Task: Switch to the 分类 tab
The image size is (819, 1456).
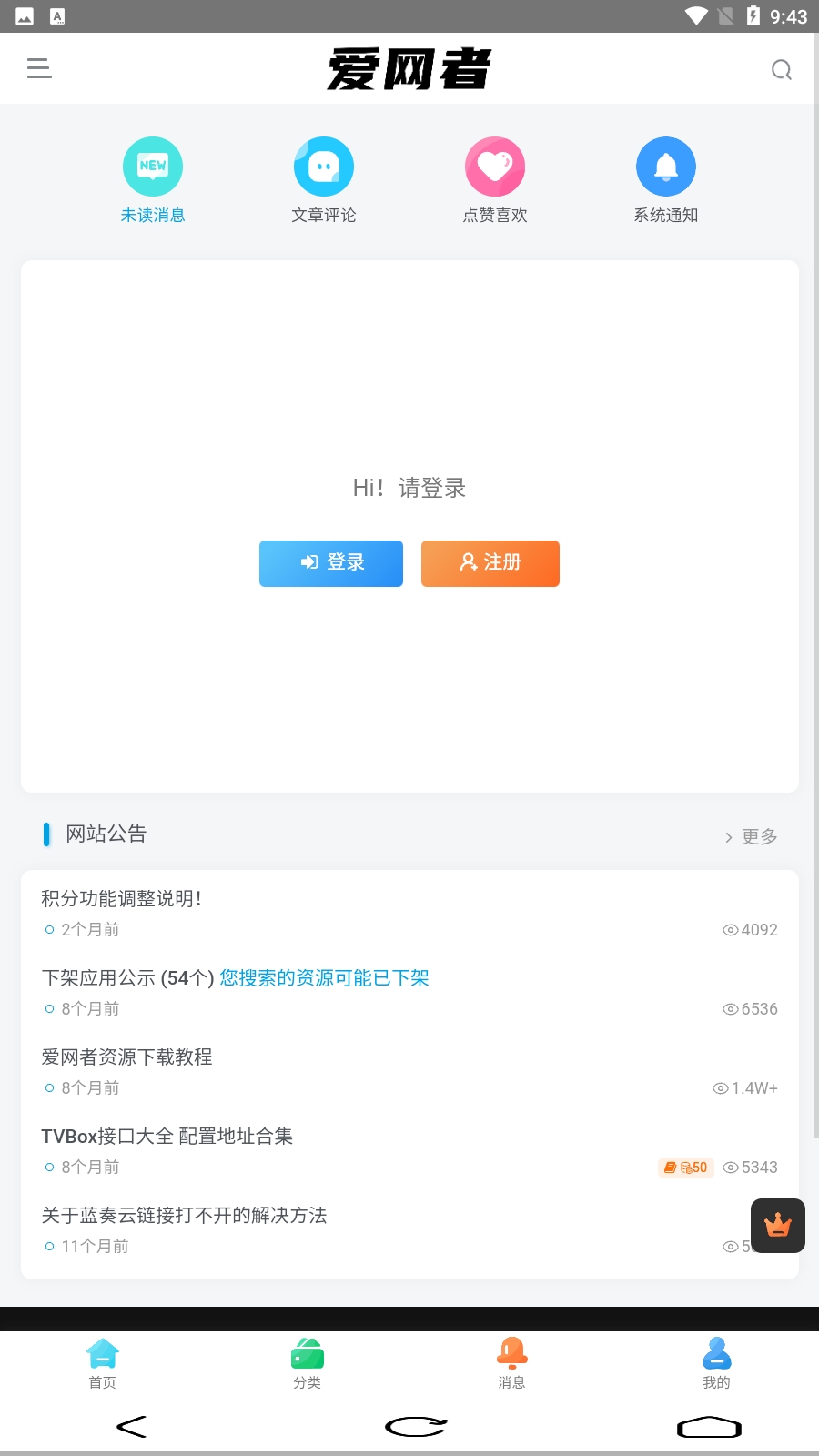Action: pyautogui.click(x=307, y=1363)
